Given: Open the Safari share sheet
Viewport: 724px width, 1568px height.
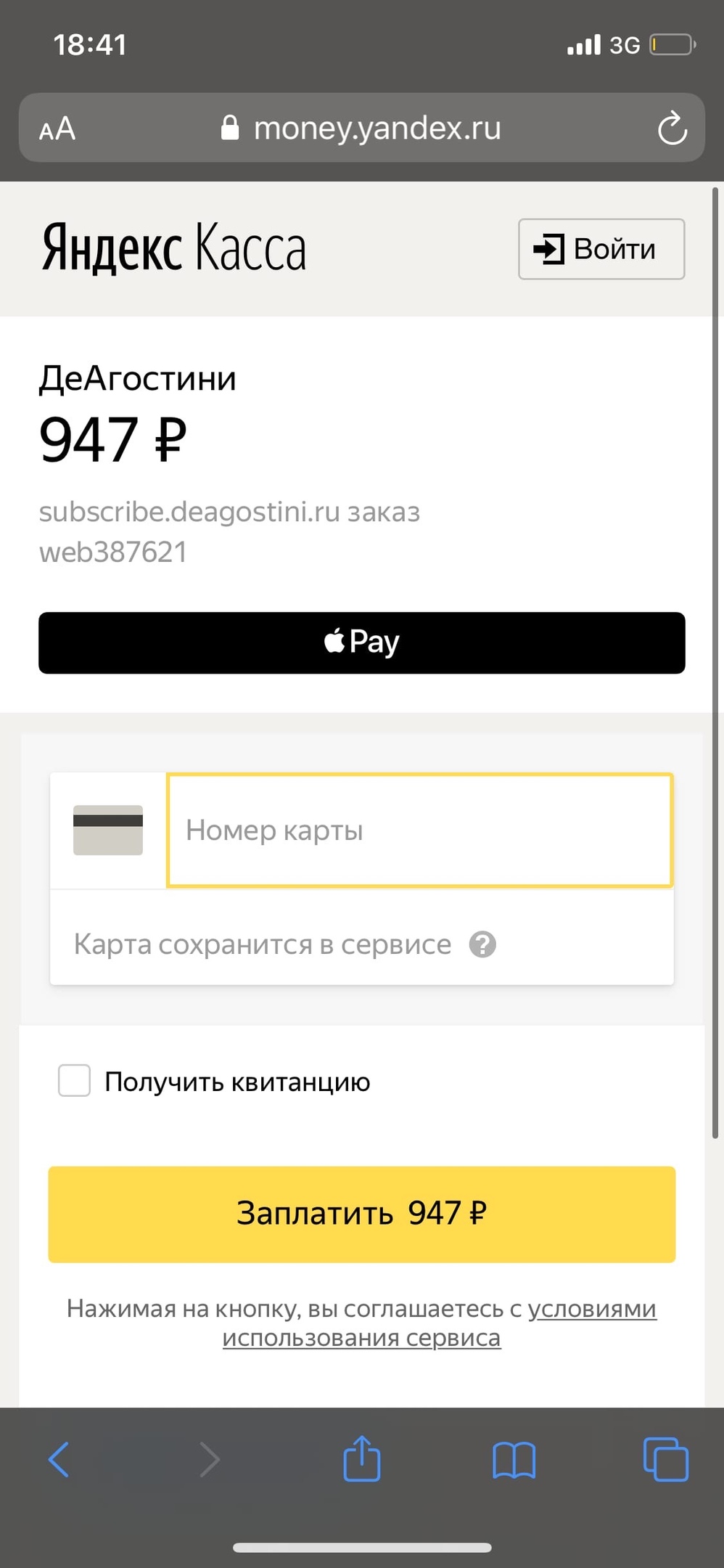Looking at the screenshot, I should point(361,1459).
